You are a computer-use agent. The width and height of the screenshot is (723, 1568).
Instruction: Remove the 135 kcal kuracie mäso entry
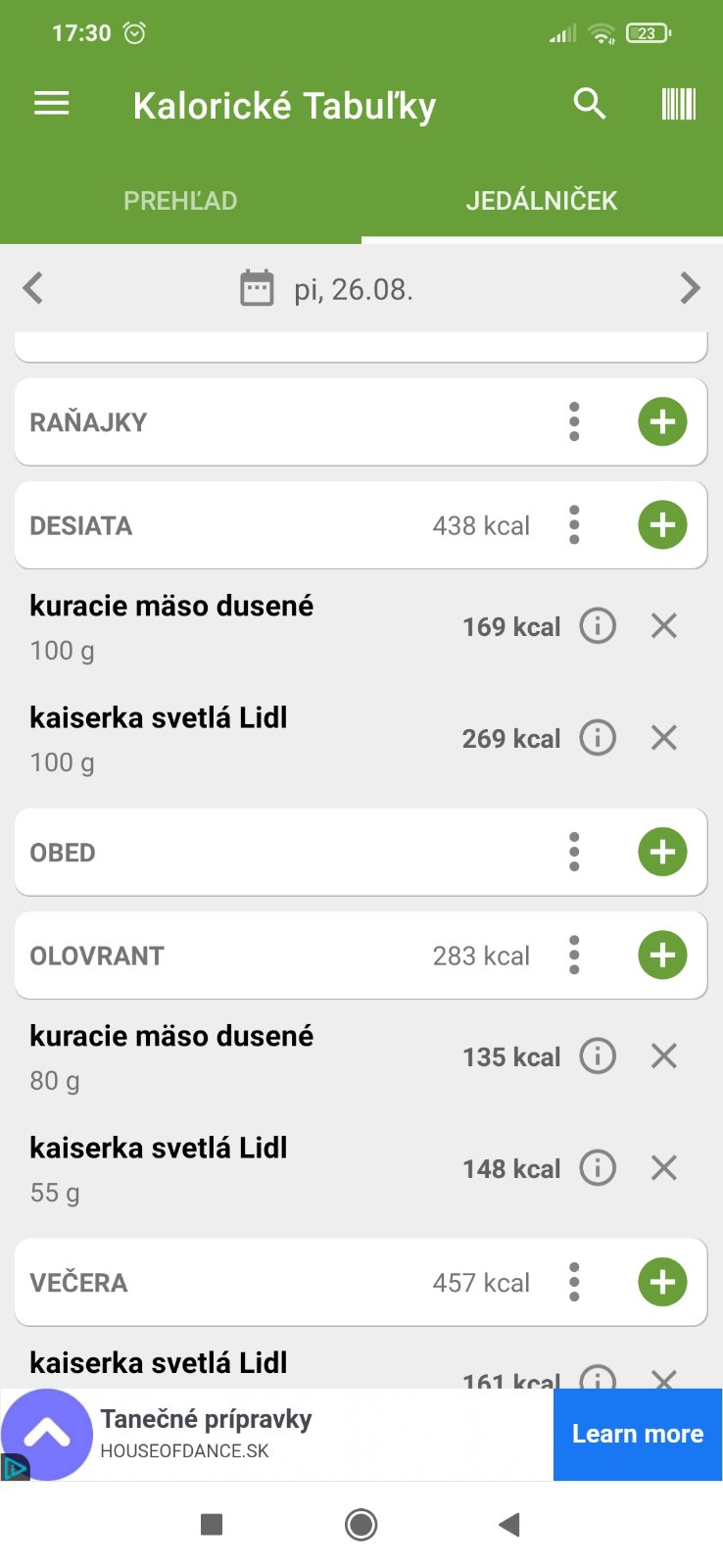pyautogui.click(x=664, y=1055)
